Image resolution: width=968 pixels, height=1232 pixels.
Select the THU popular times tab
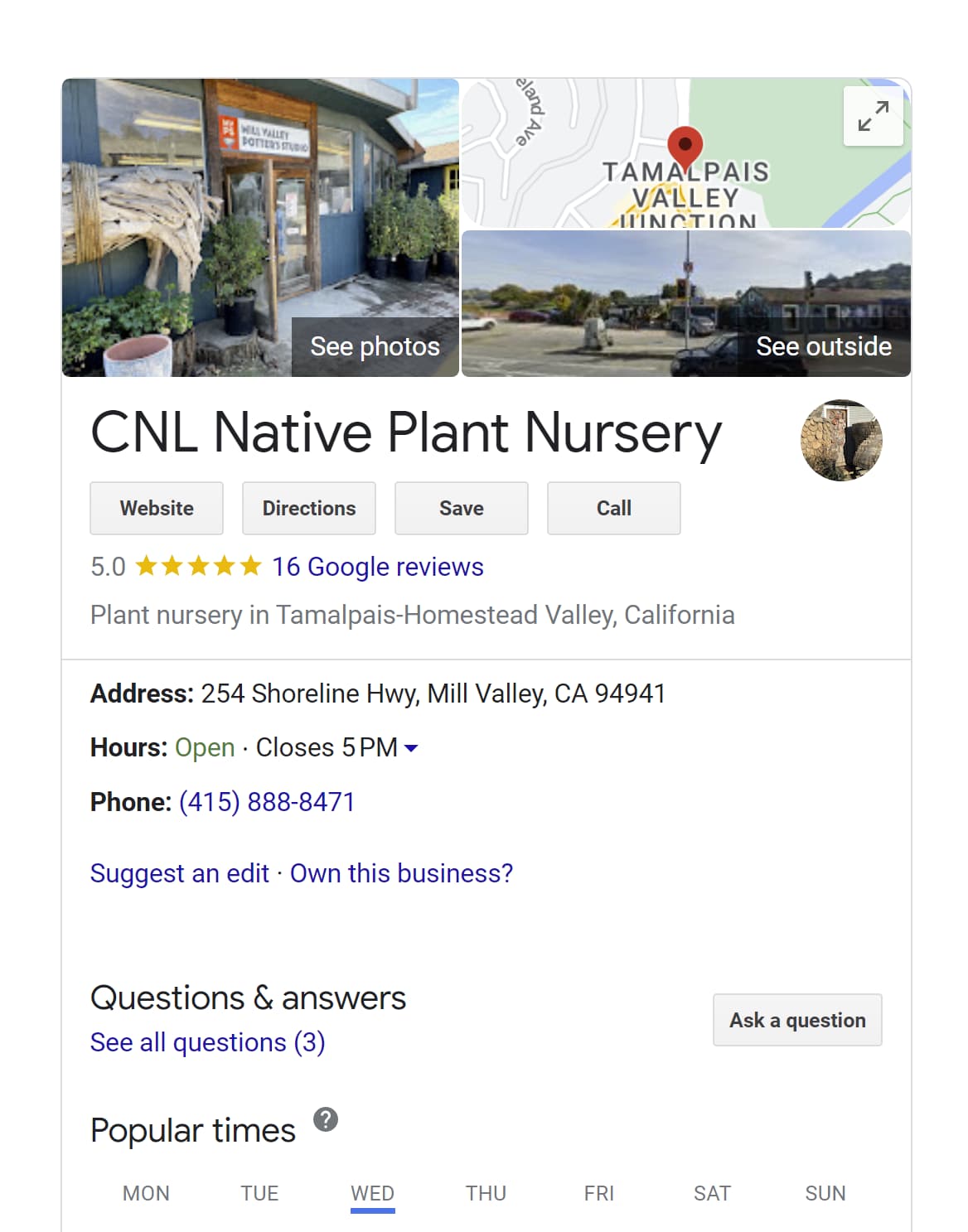coord(486,1193)
